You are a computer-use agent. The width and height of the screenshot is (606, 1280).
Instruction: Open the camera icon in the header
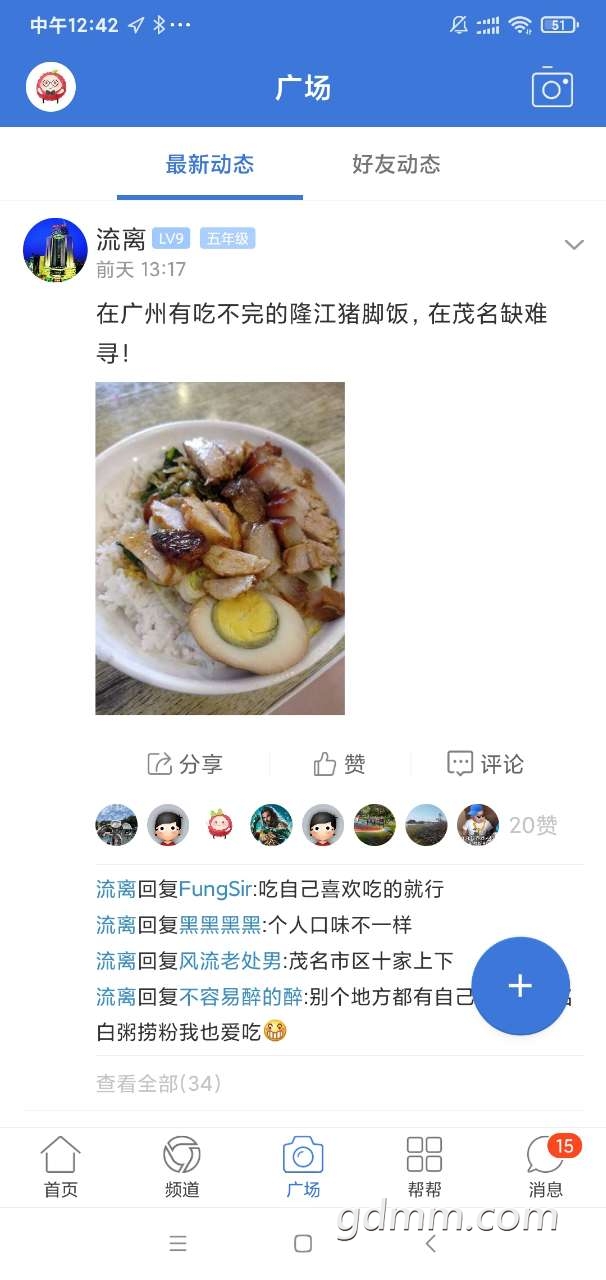[x=551, y=88]
